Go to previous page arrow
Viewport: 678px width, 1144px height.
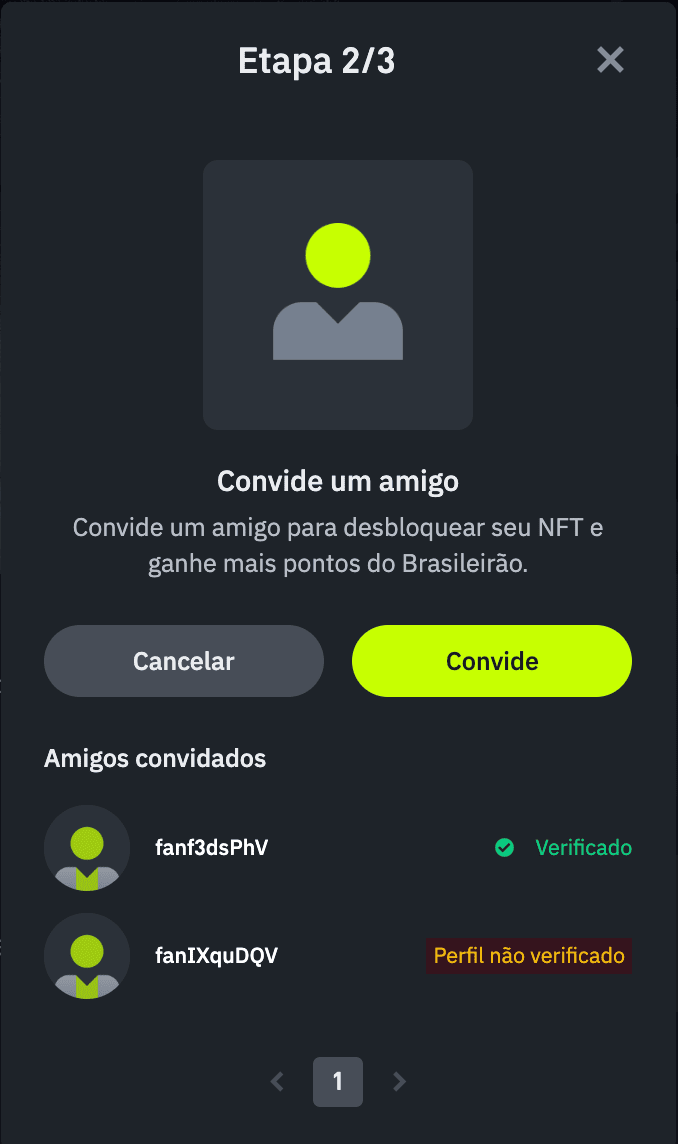point(277,1081)
